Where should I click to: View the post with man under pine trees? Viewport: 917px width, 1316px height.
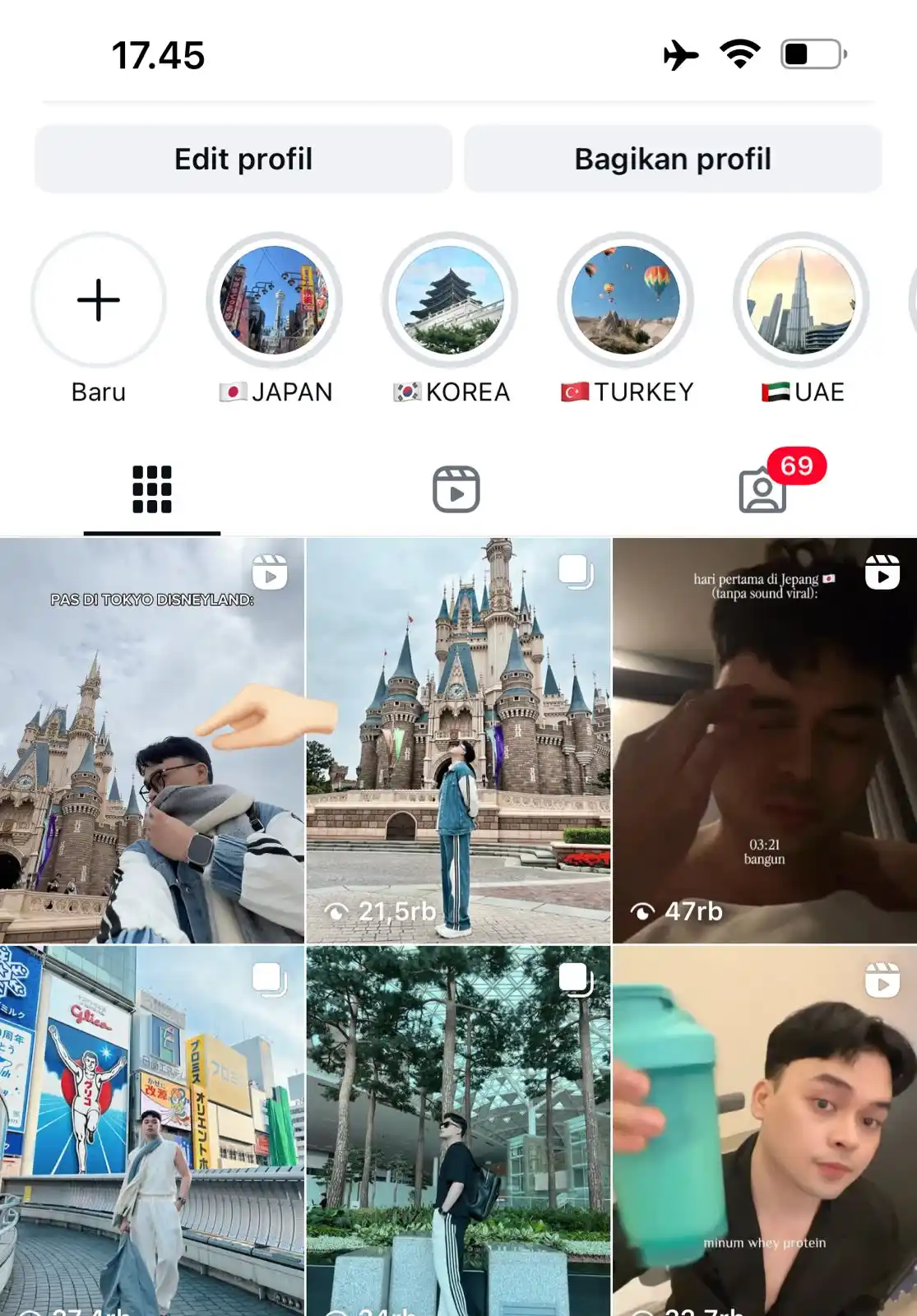point(458,1131)
